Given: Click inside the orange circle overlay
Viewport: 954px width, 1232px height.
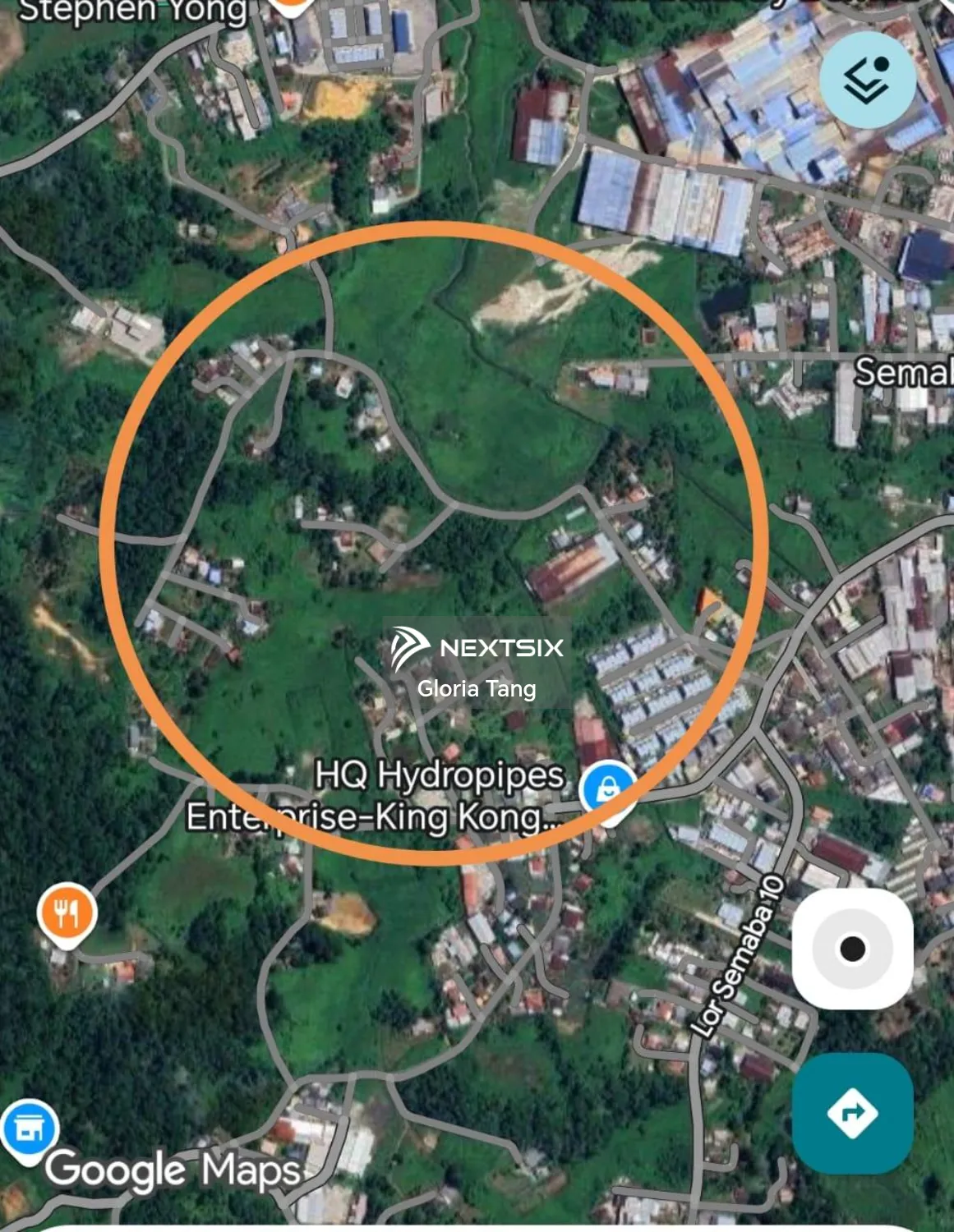Looking at the screenshot, I should coord(436,542).
